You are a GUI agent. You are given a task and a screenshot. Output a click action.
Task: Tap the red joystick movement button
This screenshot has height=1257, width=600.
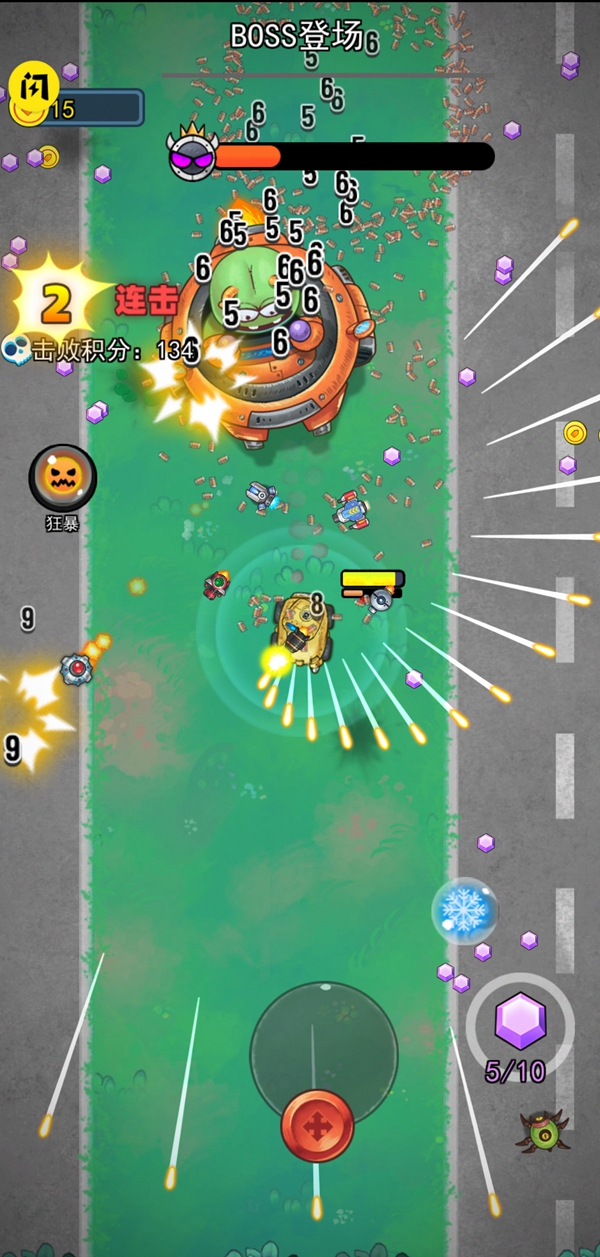(317, 1126)
